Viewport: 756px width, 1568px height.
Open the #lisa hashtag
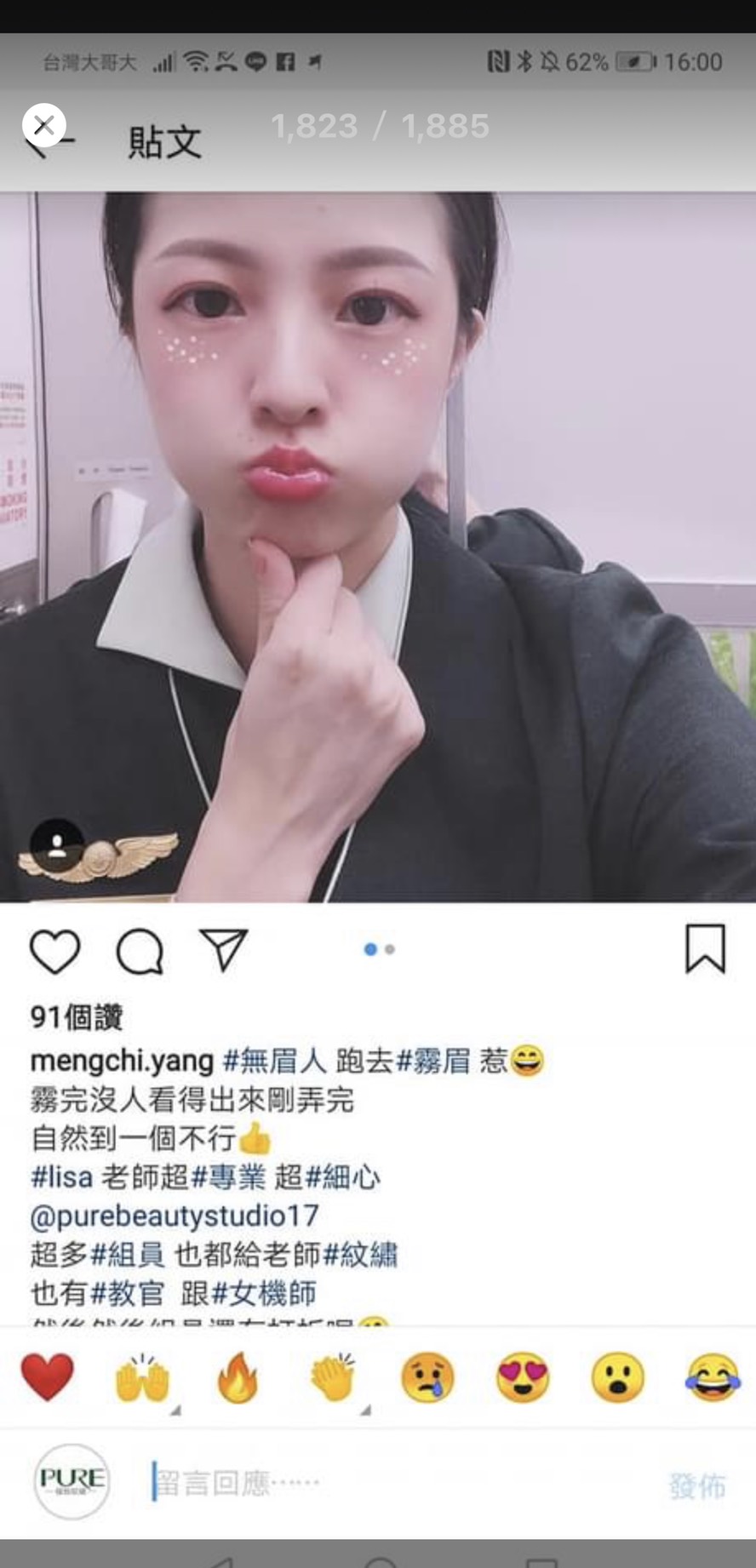[x=61, y=1177]
